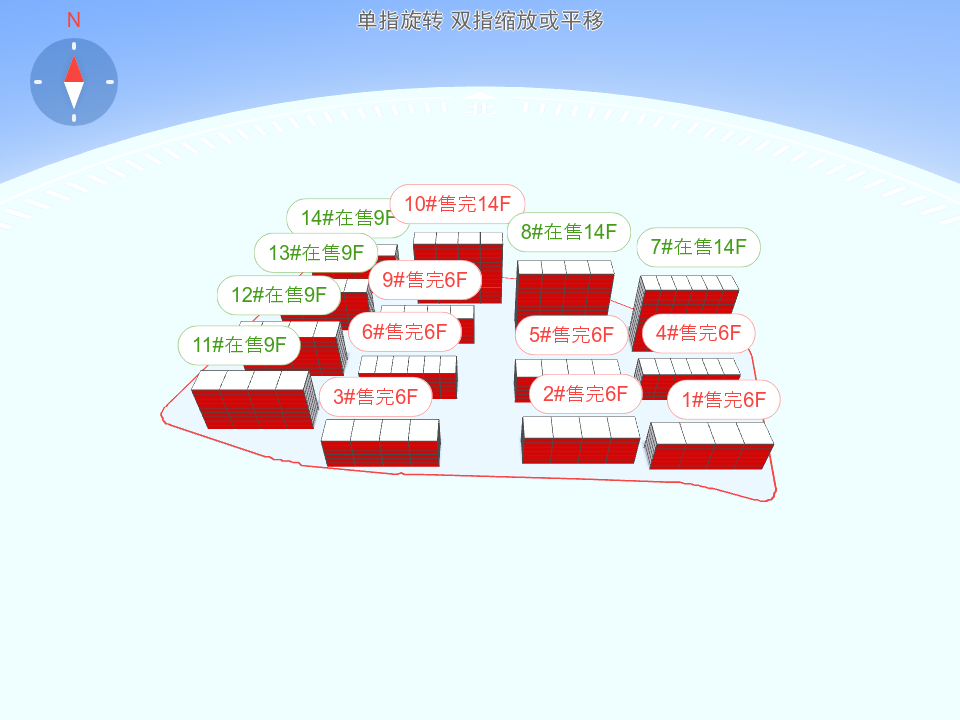Select building 10# sold out 14F
Screen dimensions: 960x720
[457, 204]
